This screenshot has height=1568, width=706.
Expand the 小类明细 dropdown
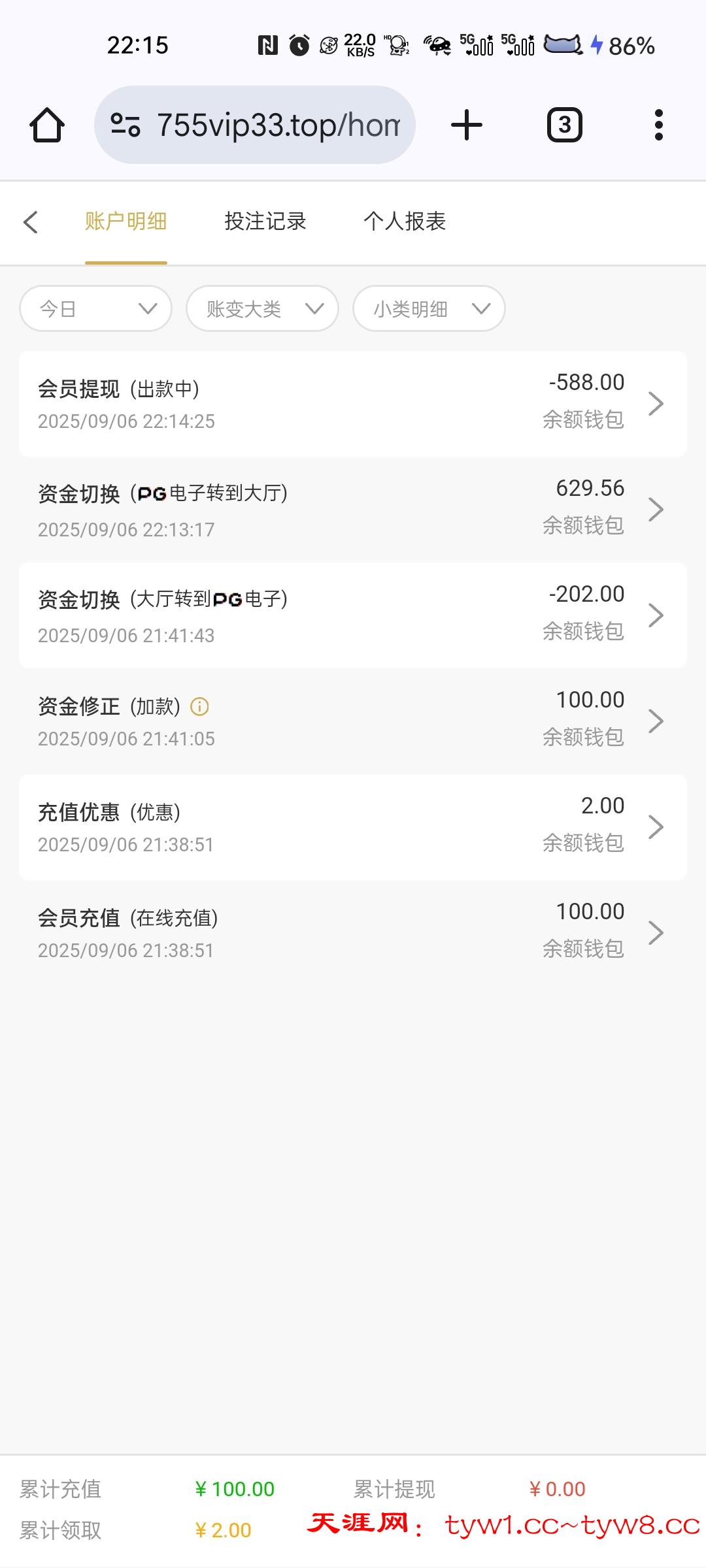pyautogui.click(x=429, y=308)
